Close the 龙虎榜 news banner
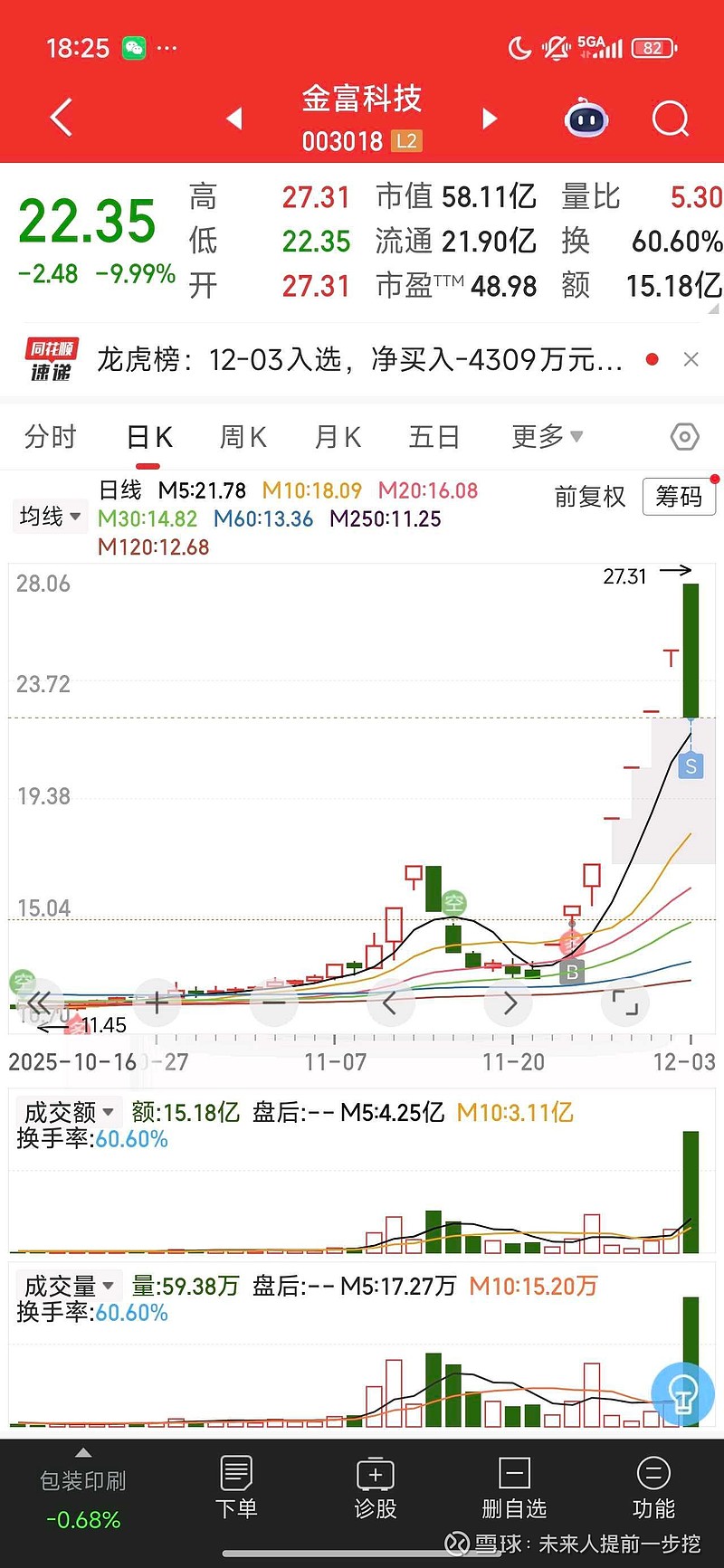Screen dimensions: 724x1568 pos(691,359)
